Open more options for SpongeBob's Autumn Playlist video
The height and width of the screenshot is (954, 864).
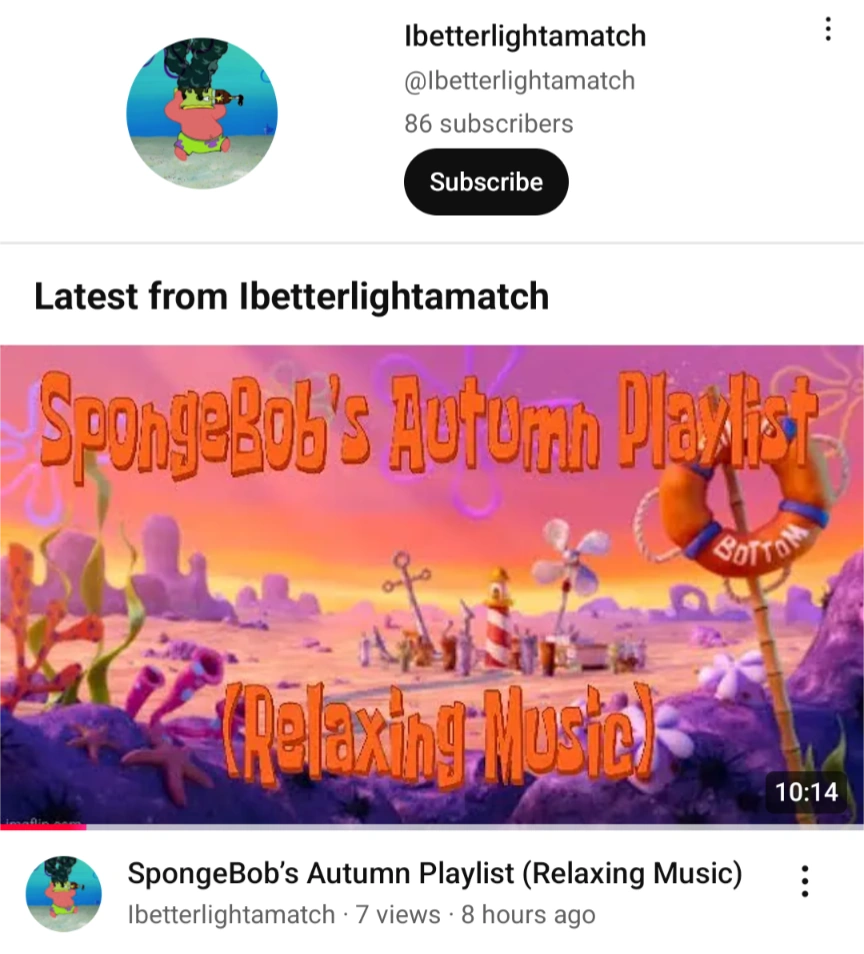(x=804, y=881)
